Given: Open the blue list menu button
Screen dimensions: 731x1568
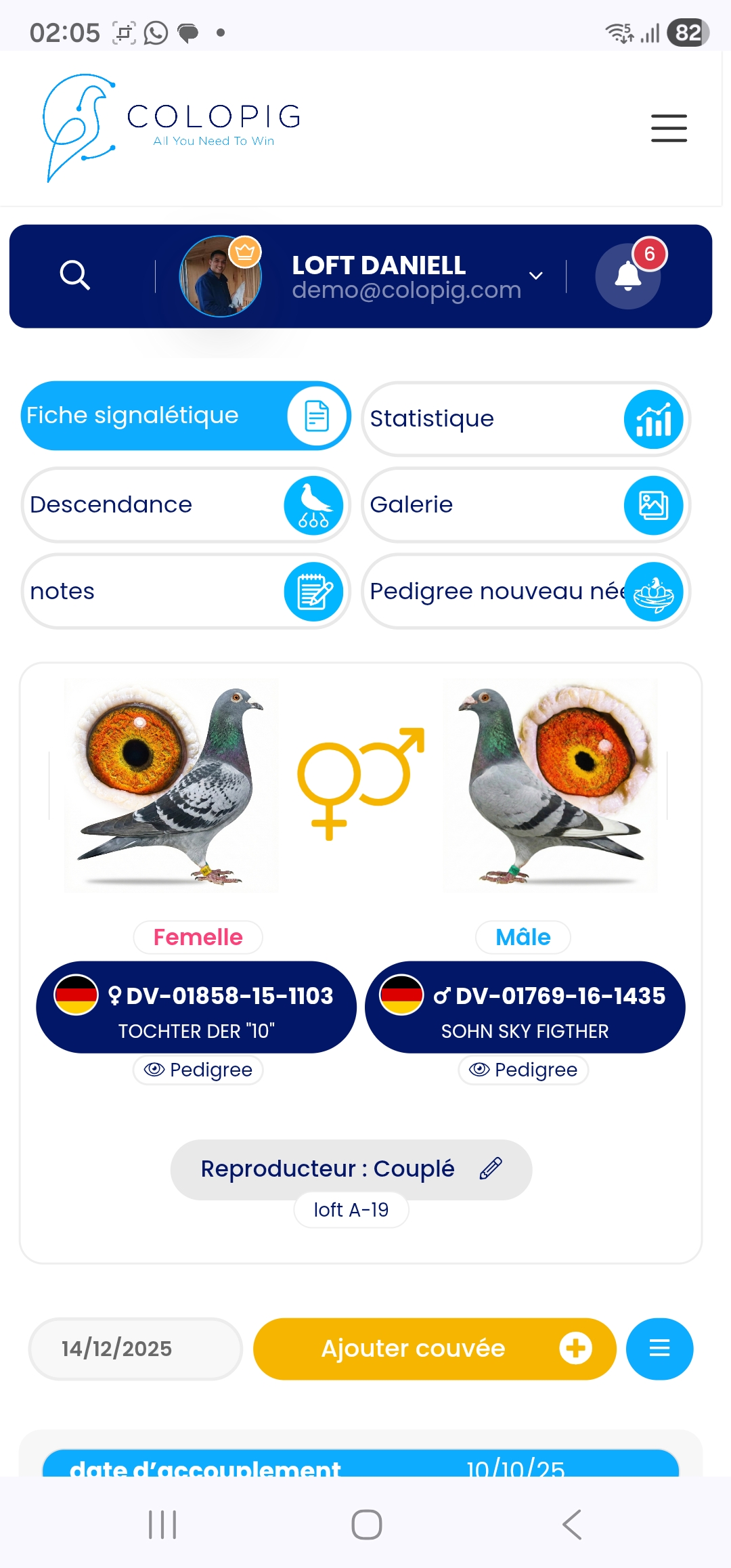Looking at the screenshot, I should pos(659,1349).
